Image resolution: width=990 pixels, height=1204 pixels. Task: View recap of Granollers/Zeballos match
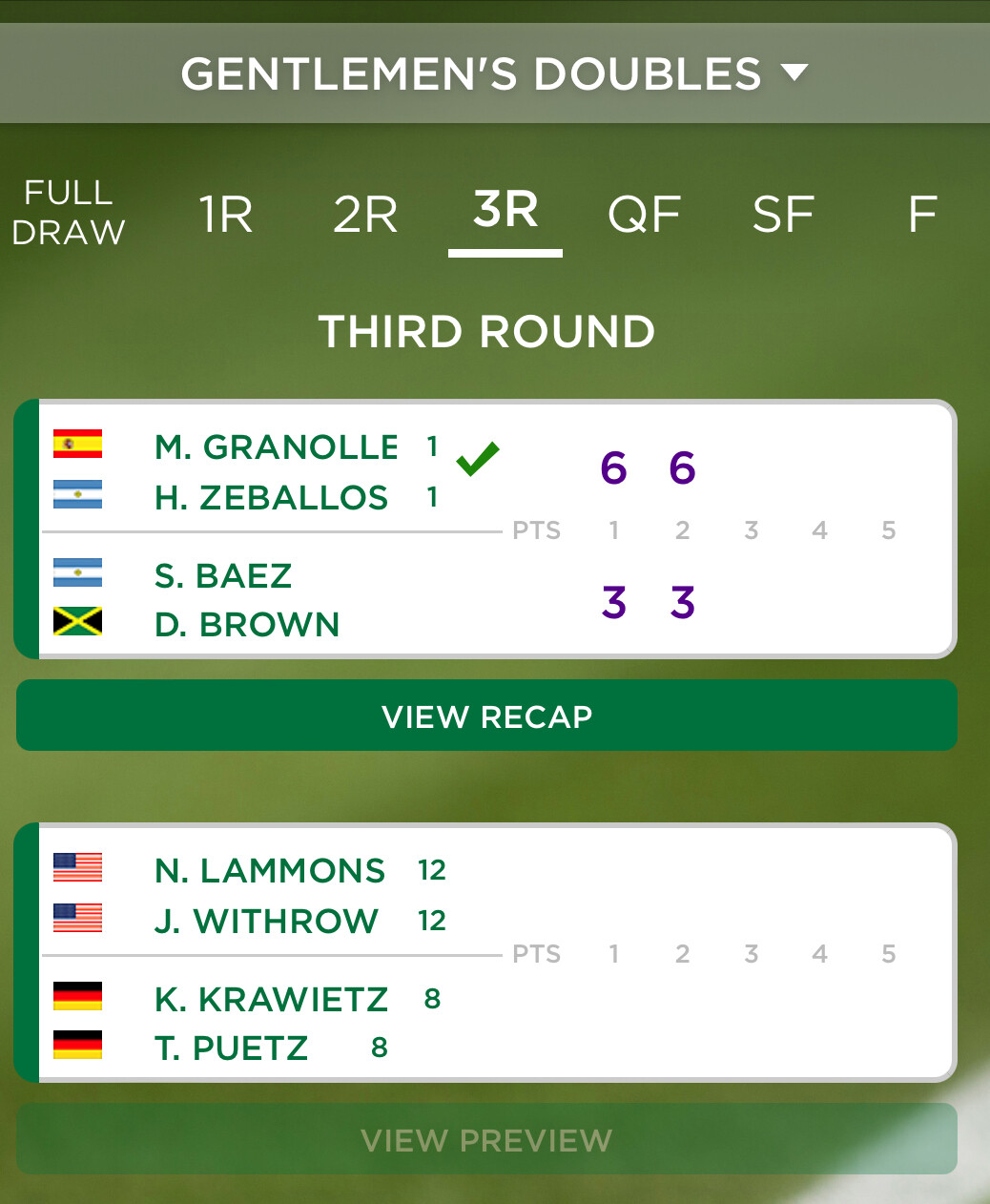coord(486,716)
